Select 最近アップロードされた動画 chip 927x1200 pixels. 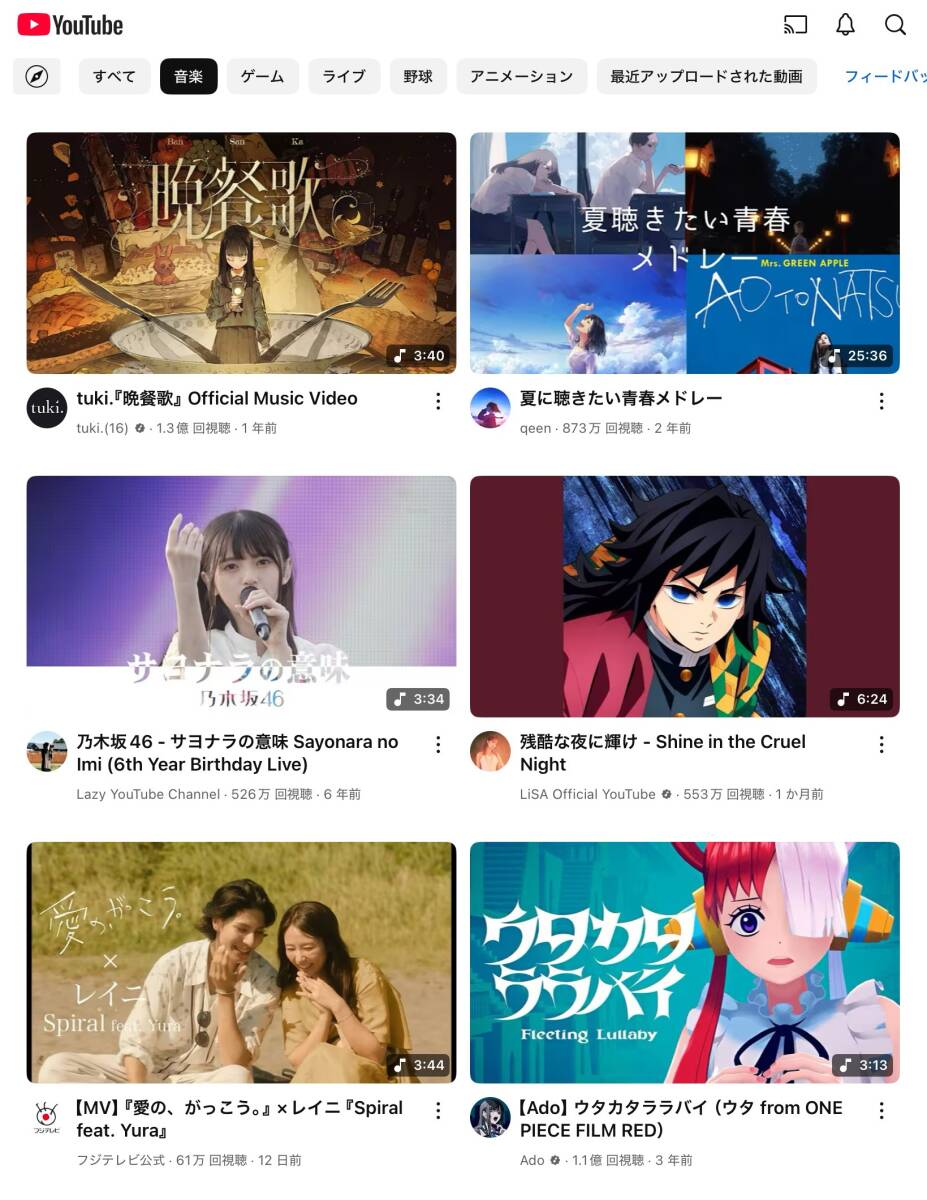[x=706, y=77]
